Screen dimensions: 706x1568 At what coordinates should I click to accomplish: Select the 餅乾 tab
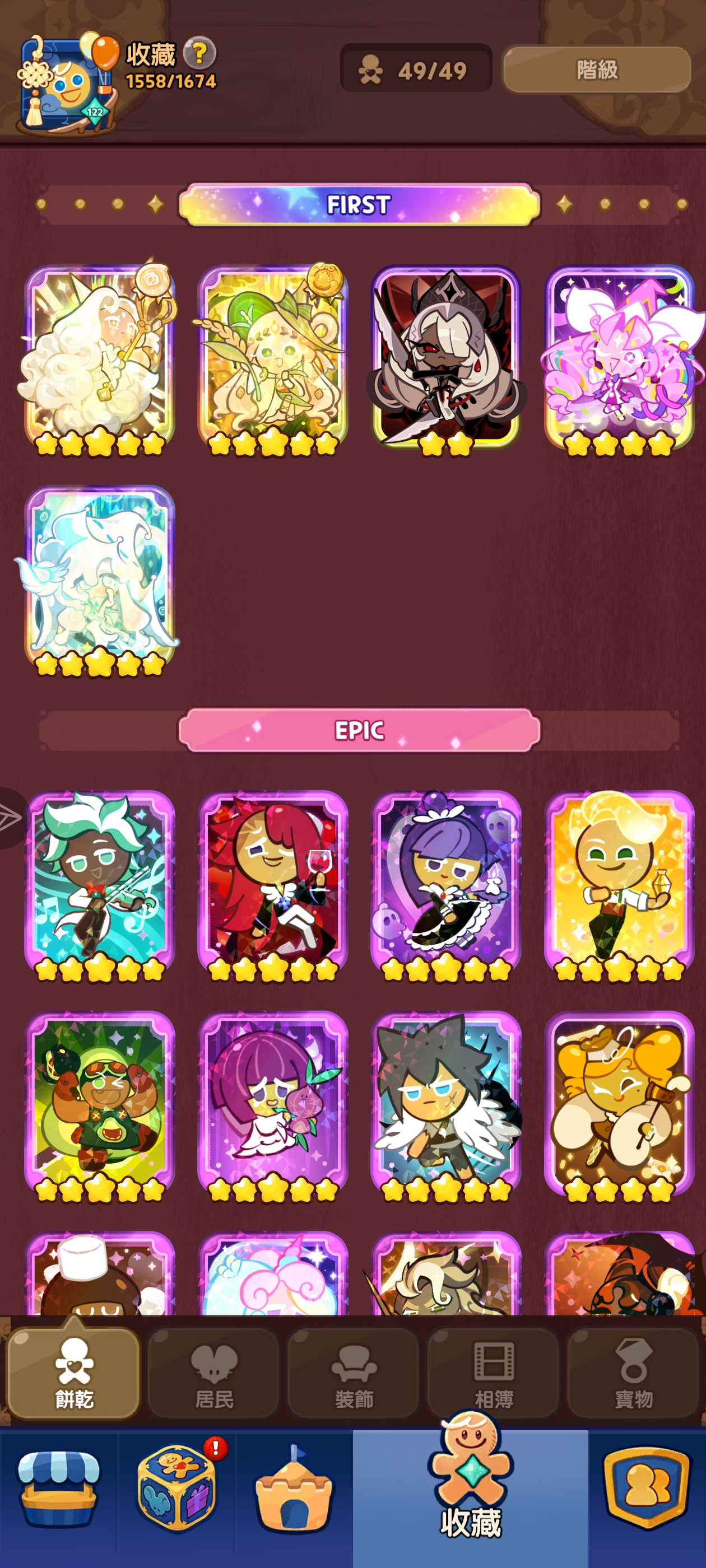pos(74,1374)
